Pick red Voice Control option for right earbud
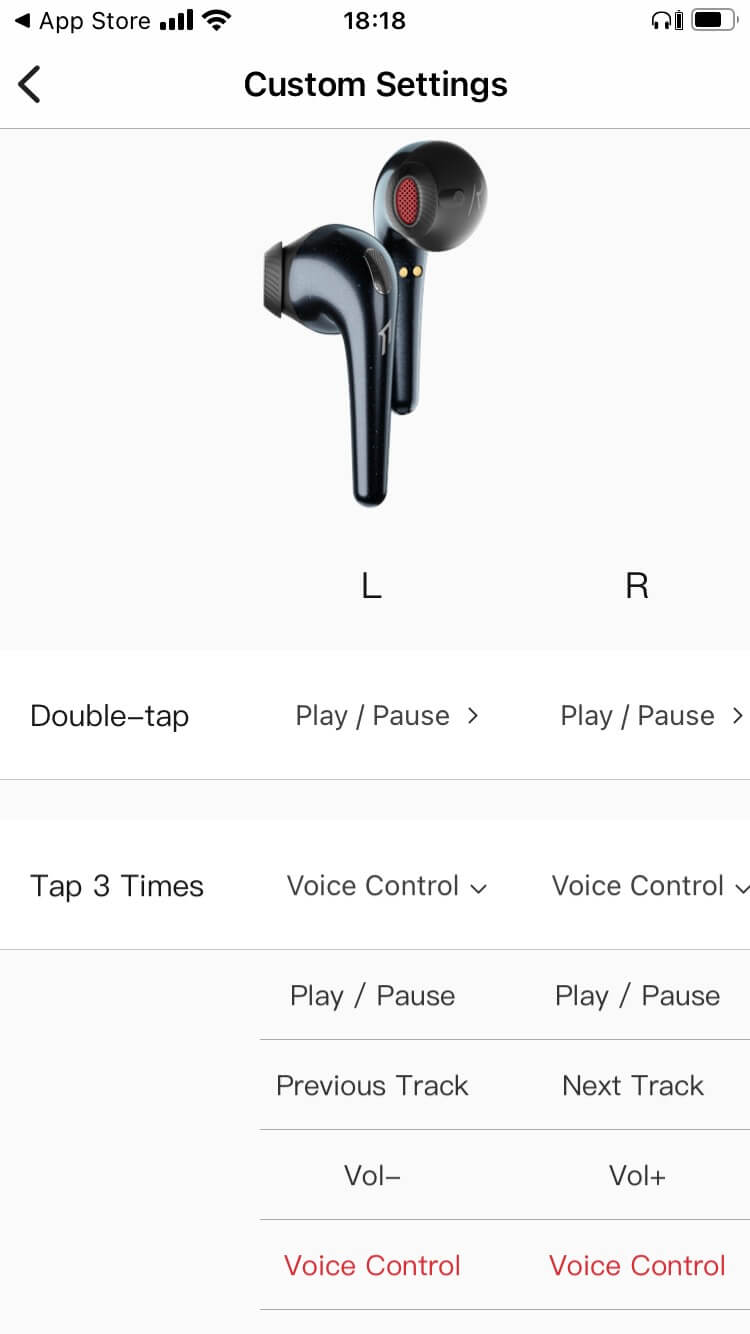 (x=637, y=1266)
